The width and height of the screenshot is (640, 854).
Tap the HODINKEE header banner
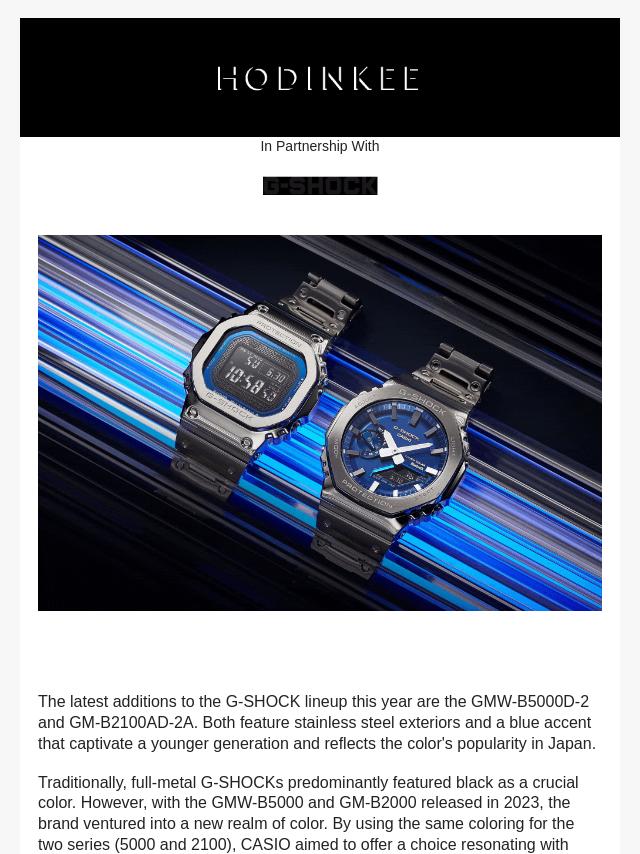pos(319,78)
